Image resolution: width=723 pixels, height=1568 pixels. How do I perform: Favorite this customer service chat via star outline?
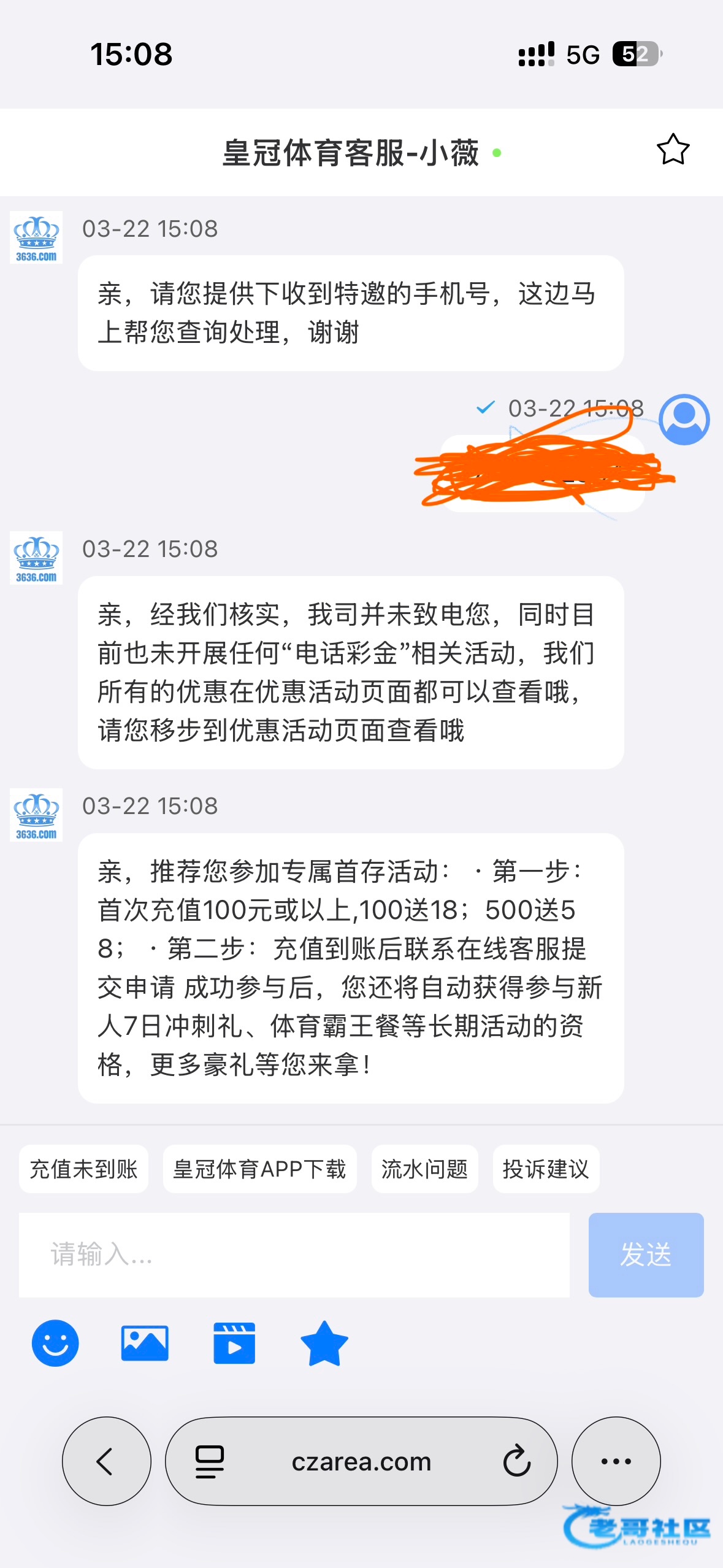tap(673, 150)
